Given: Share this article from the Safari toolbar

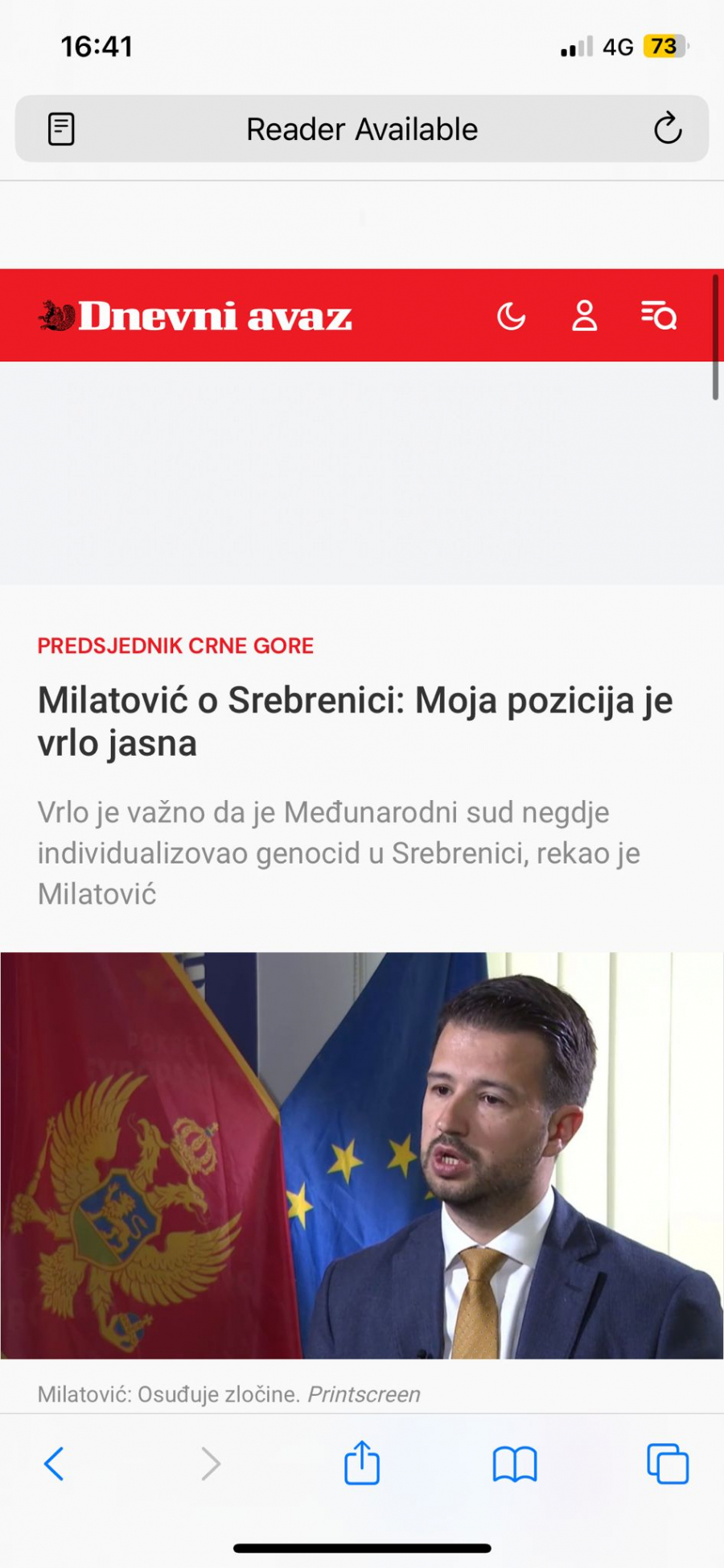Looking at the screenshot, I should point(362,1462).
